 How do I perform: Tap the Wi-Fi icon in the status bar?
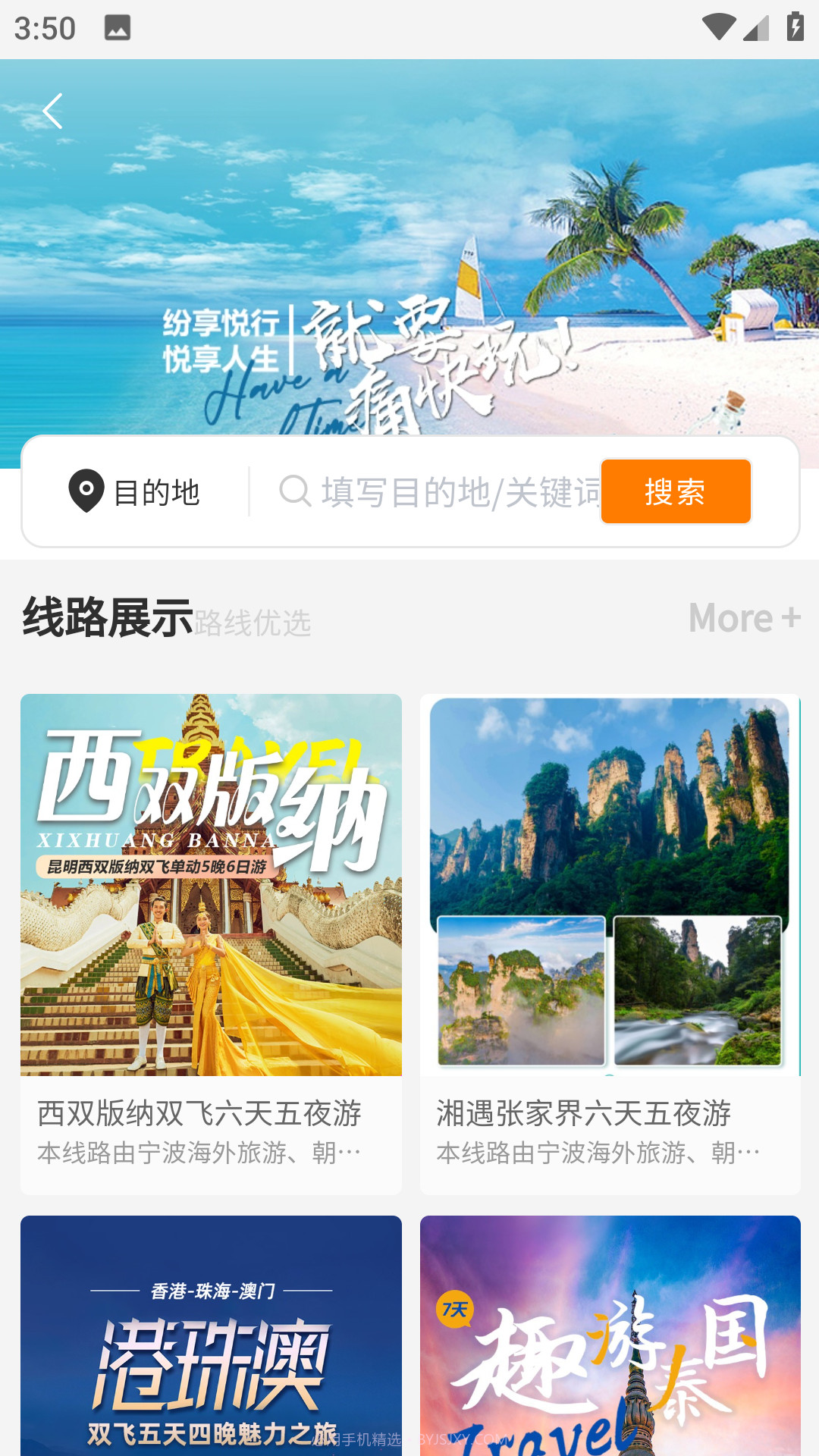[x=717, y=25]
